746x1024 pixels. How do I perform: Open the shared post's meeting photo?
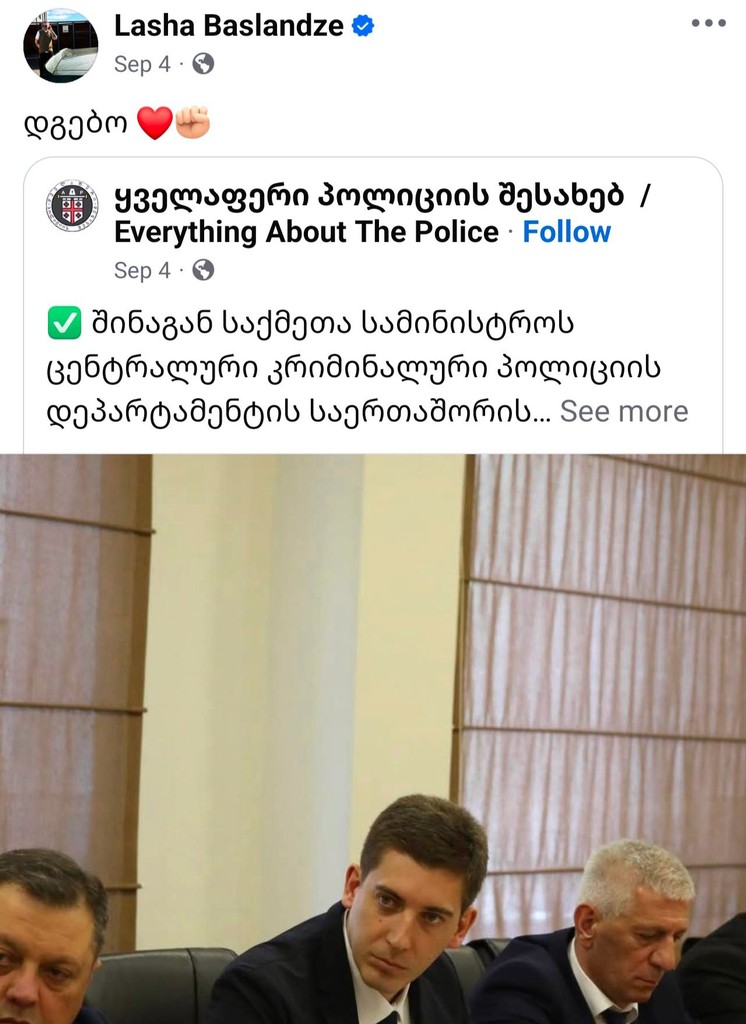373,738
